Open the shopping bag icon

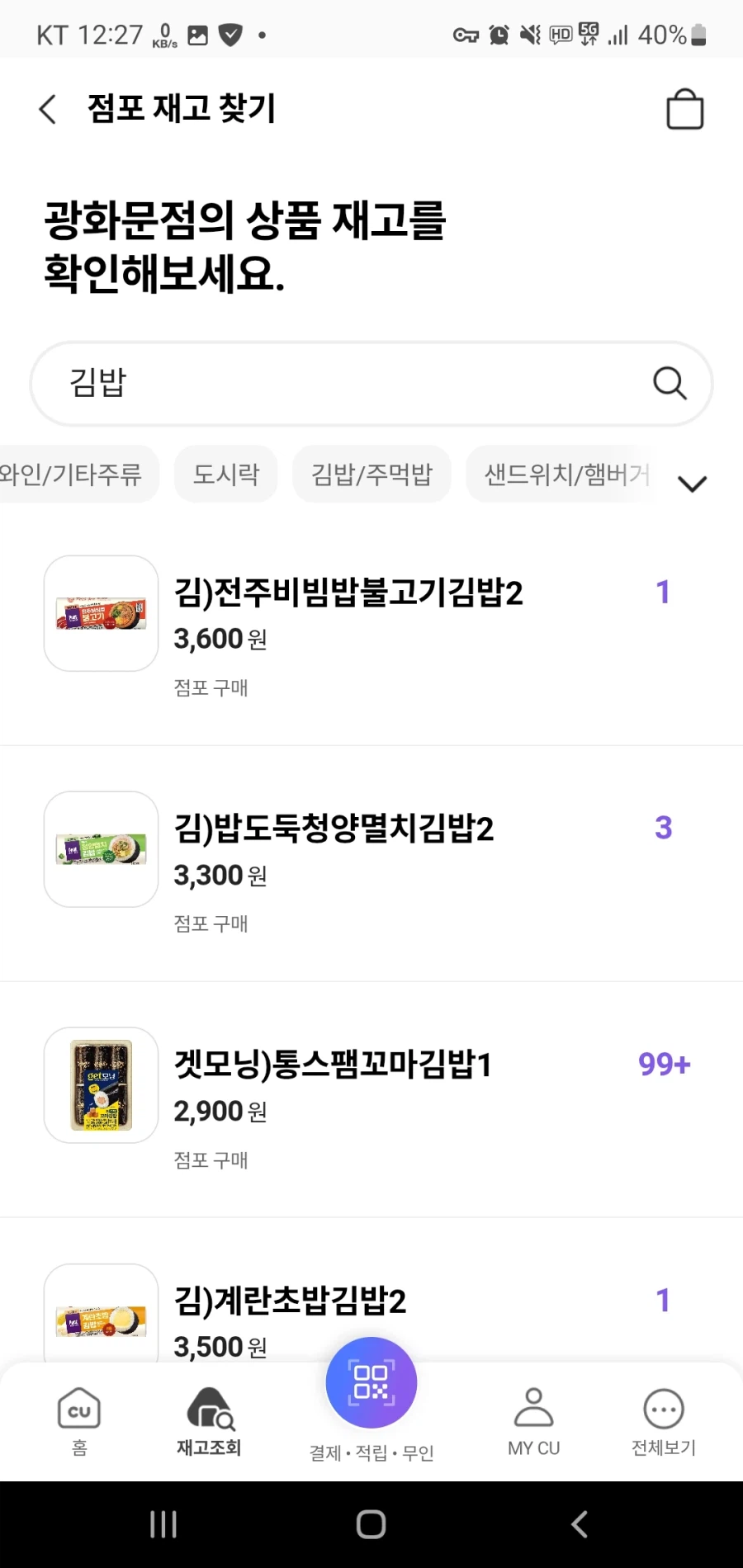click(684, 108)
